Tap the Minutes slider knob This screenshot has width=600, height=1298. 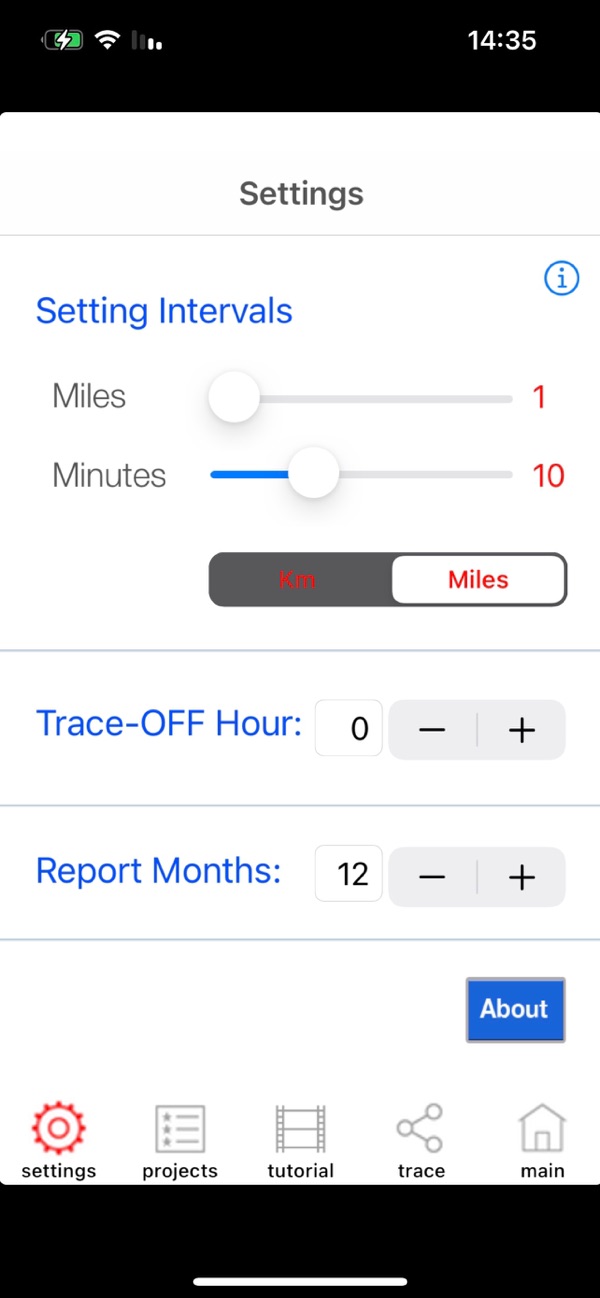click(314, 474)
